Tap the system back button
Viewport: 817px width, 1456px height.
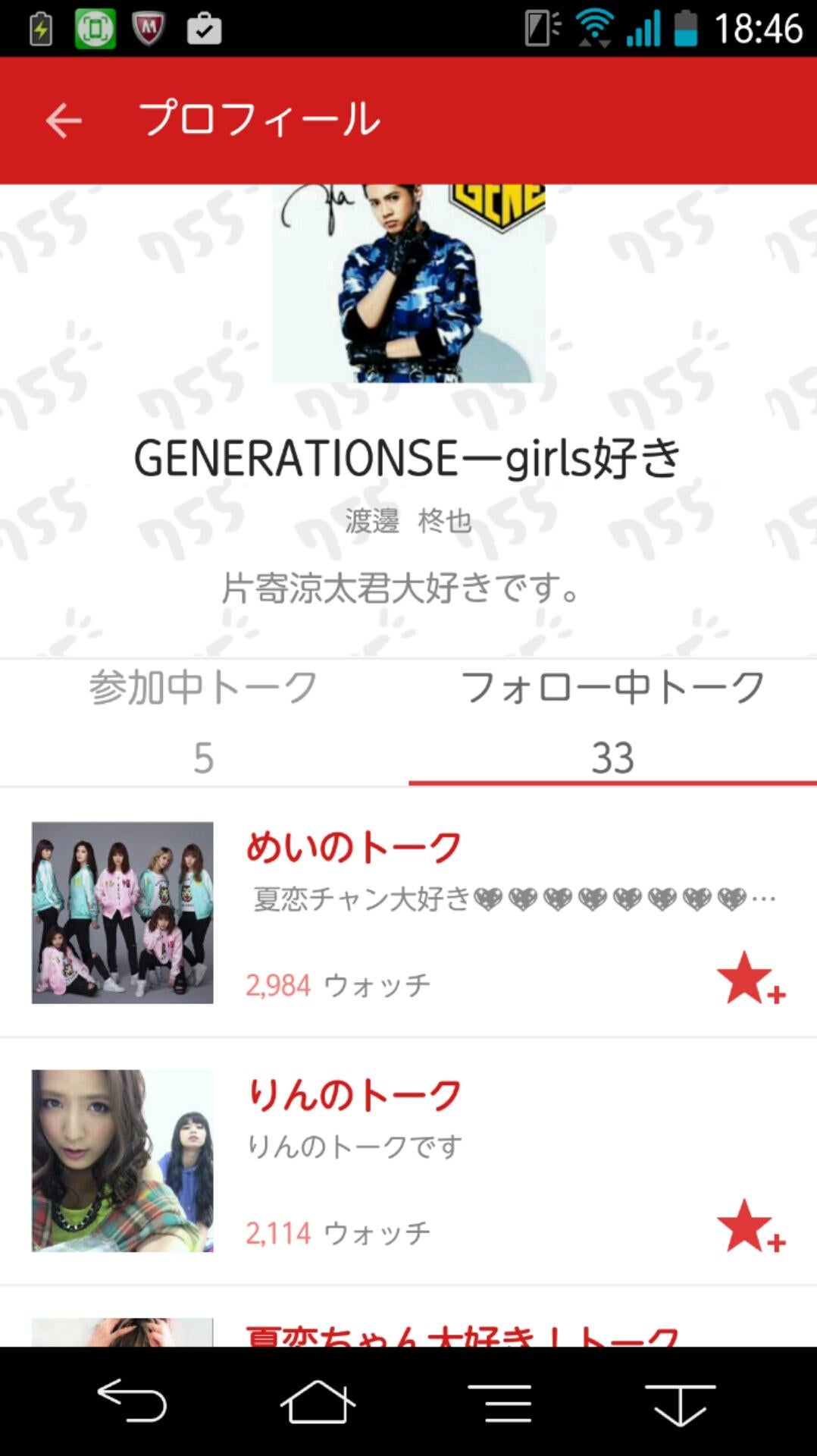pyautogui.click(x=132, y=1401)
